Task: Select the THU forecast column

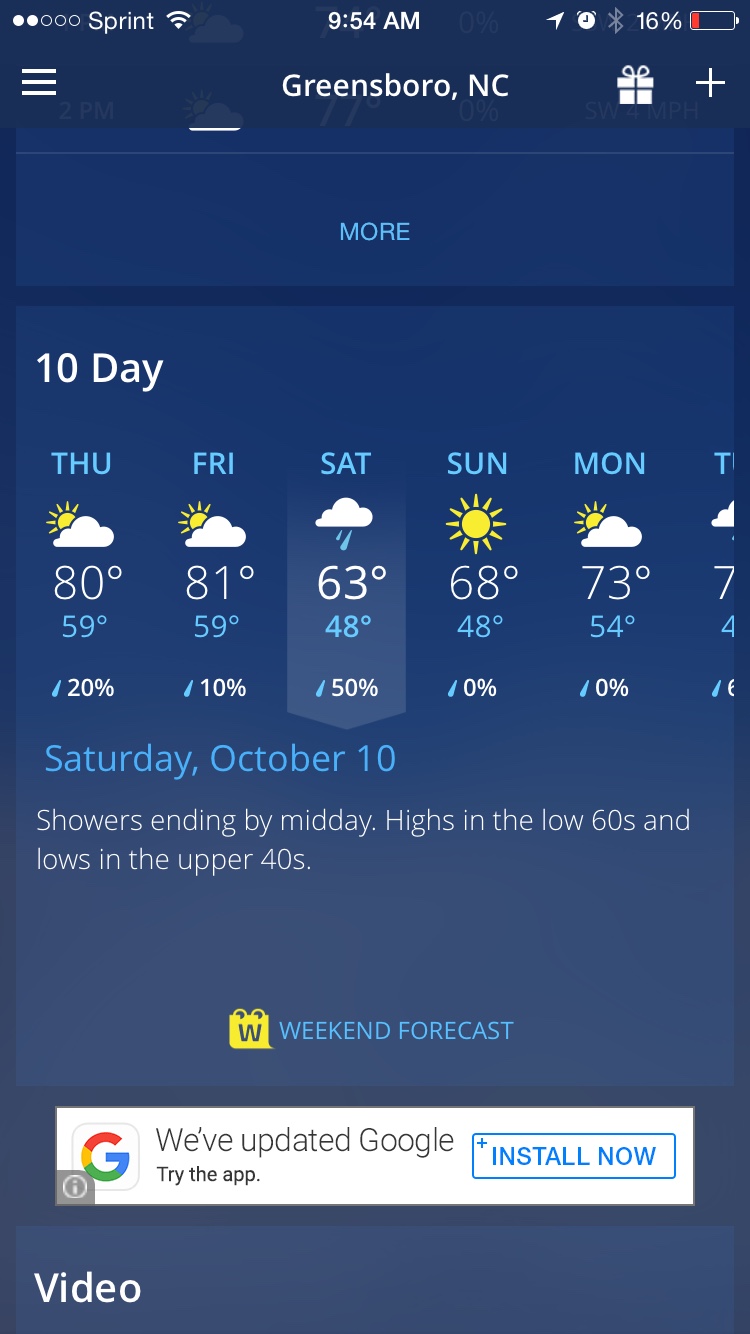Action: click(x=82, y=575)
